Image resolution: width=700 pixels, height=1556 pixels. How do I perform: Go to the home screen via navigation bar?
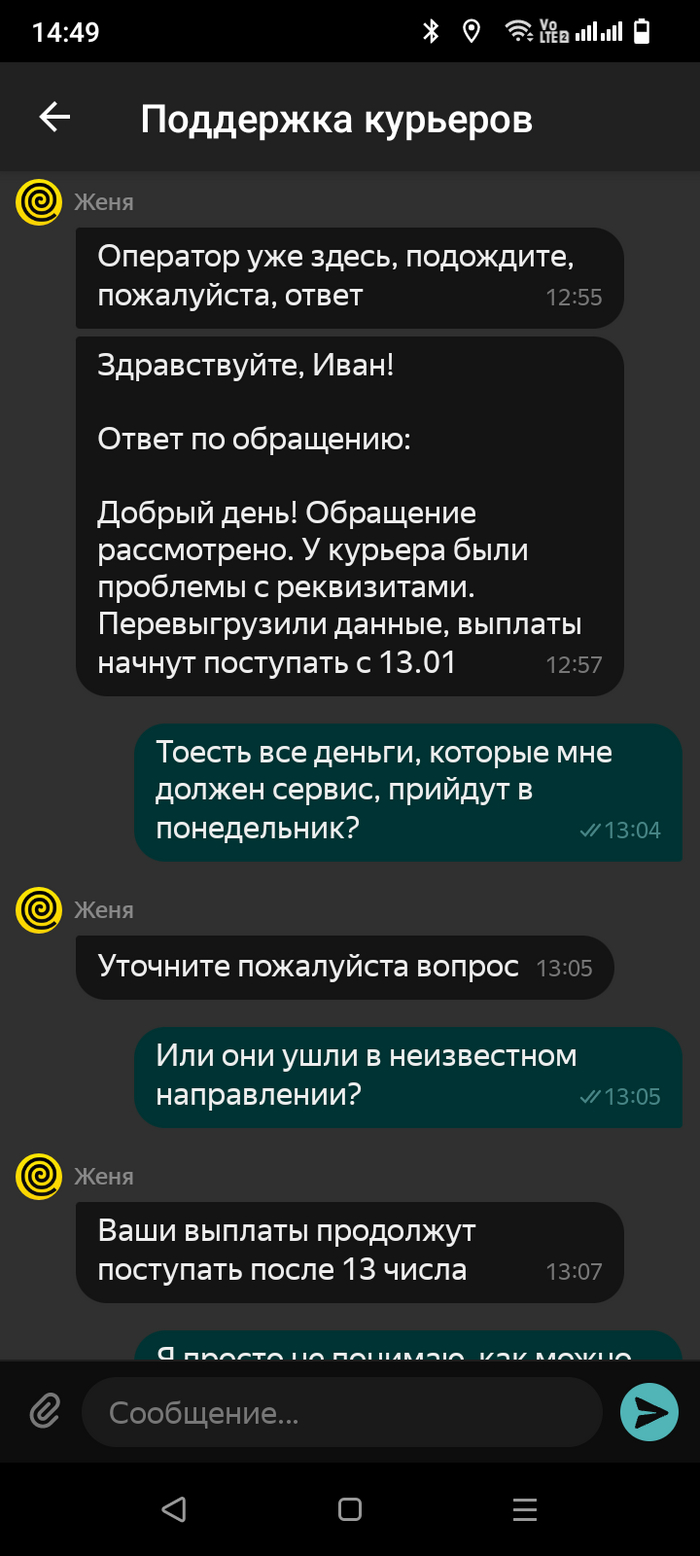click(x=350, y=1509)
